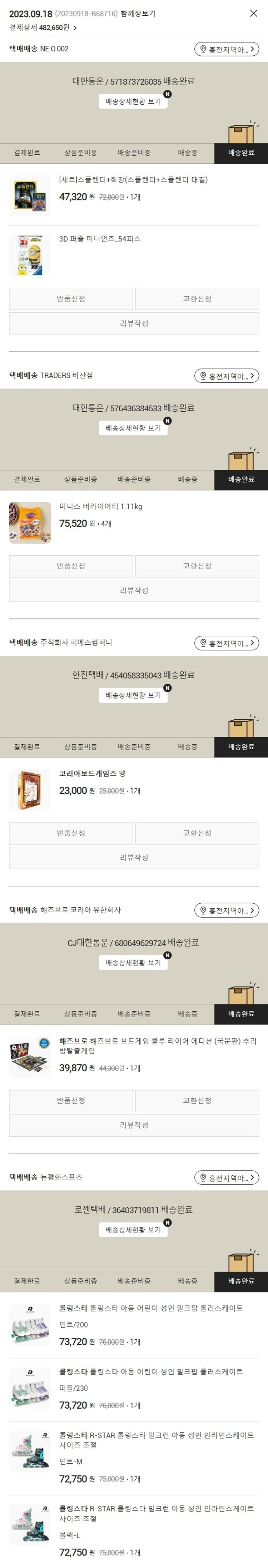Write review for the NE.O.002 shipment
This screenshot has width=268, height=1568.
click(x=133, y=323)
